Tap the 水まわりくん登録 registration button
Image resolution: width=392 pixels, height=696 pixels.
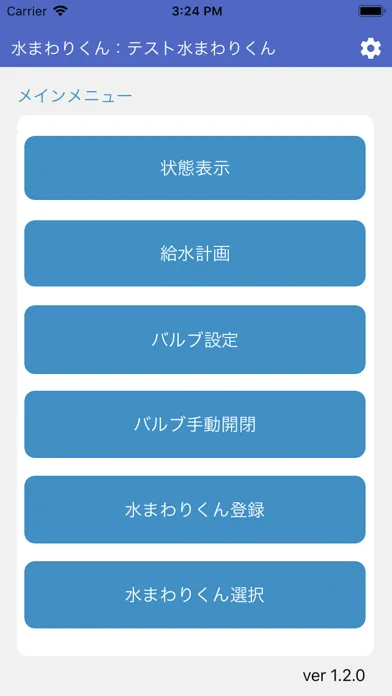coord(195,510)
